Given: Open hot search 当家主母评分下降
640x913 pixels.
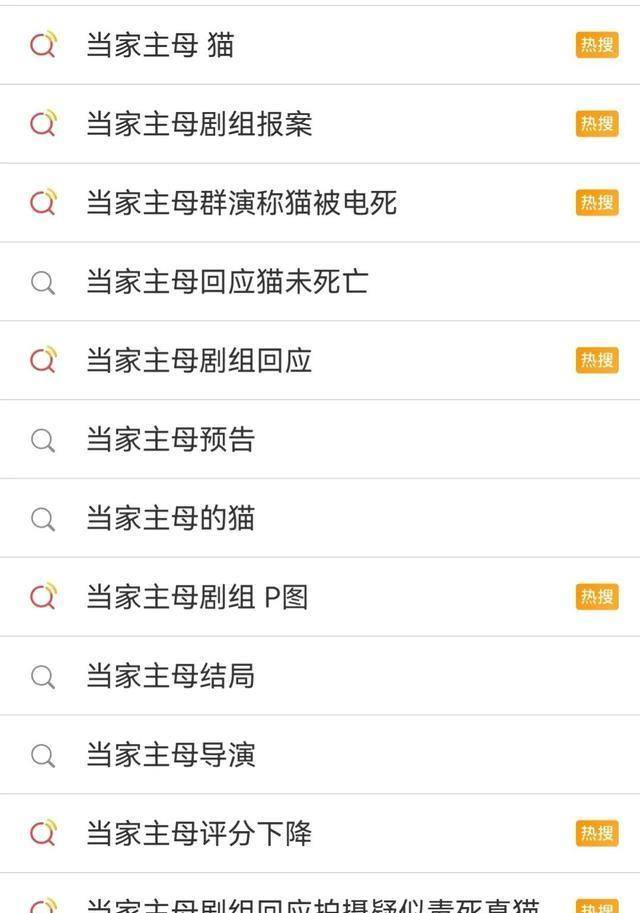Looking at the screenshot, I should point(199,833).
